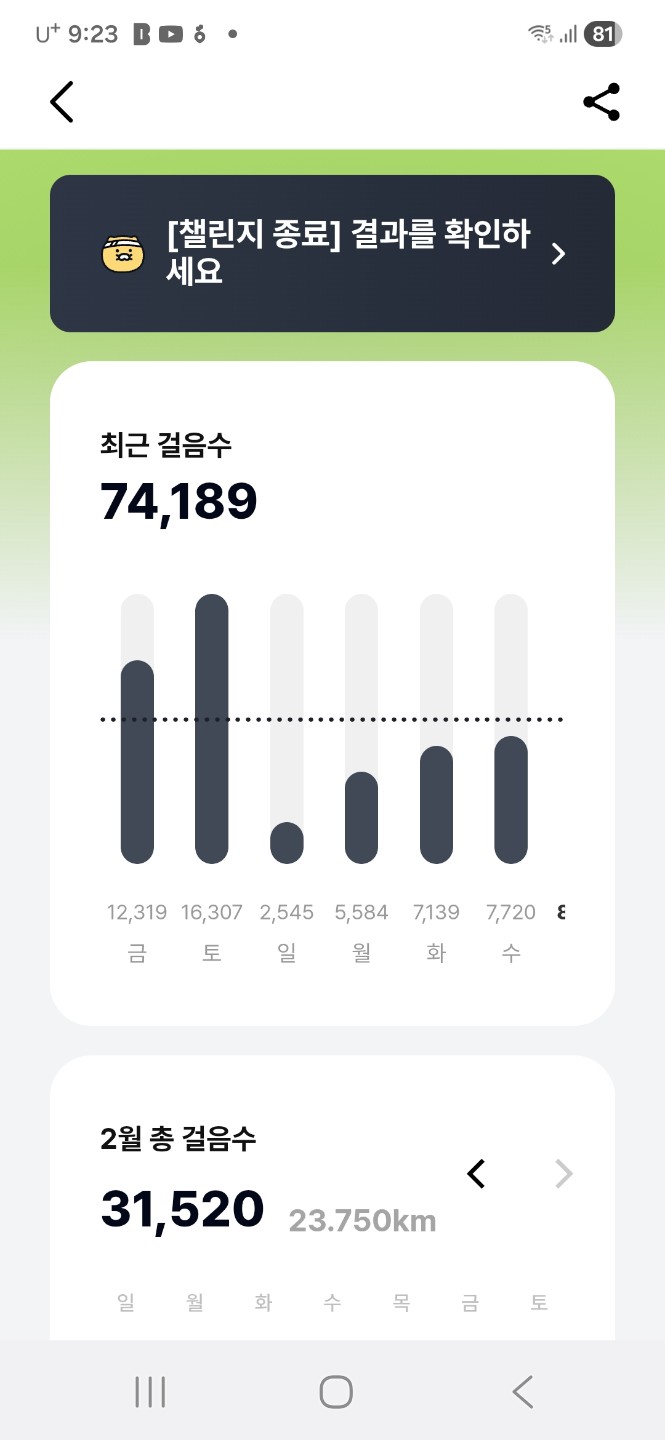The image size is (665, 1440).
Task: Open the 챌린지 종료 result banner
Action: 332,254
